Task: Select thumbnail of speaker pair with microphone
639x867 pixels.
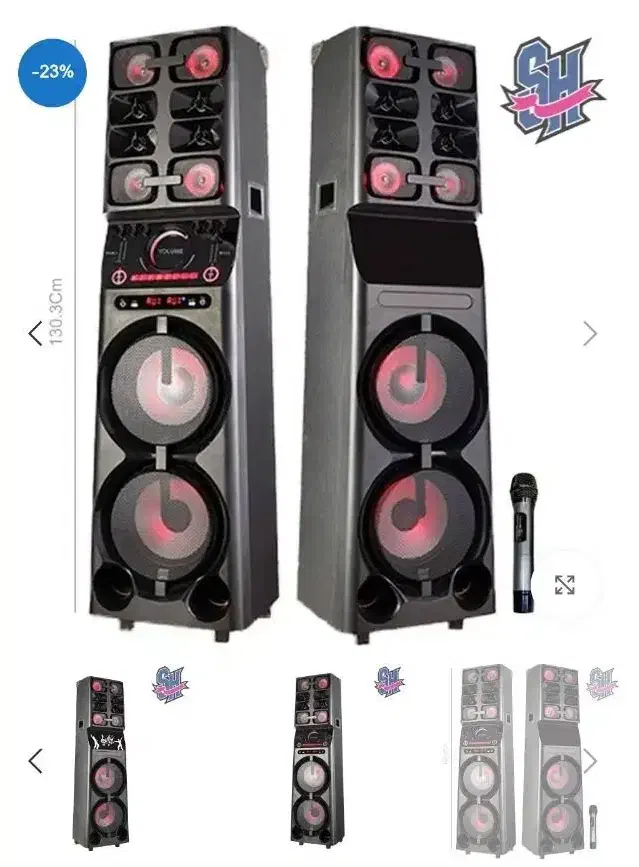Action: [x=529, y=760]
